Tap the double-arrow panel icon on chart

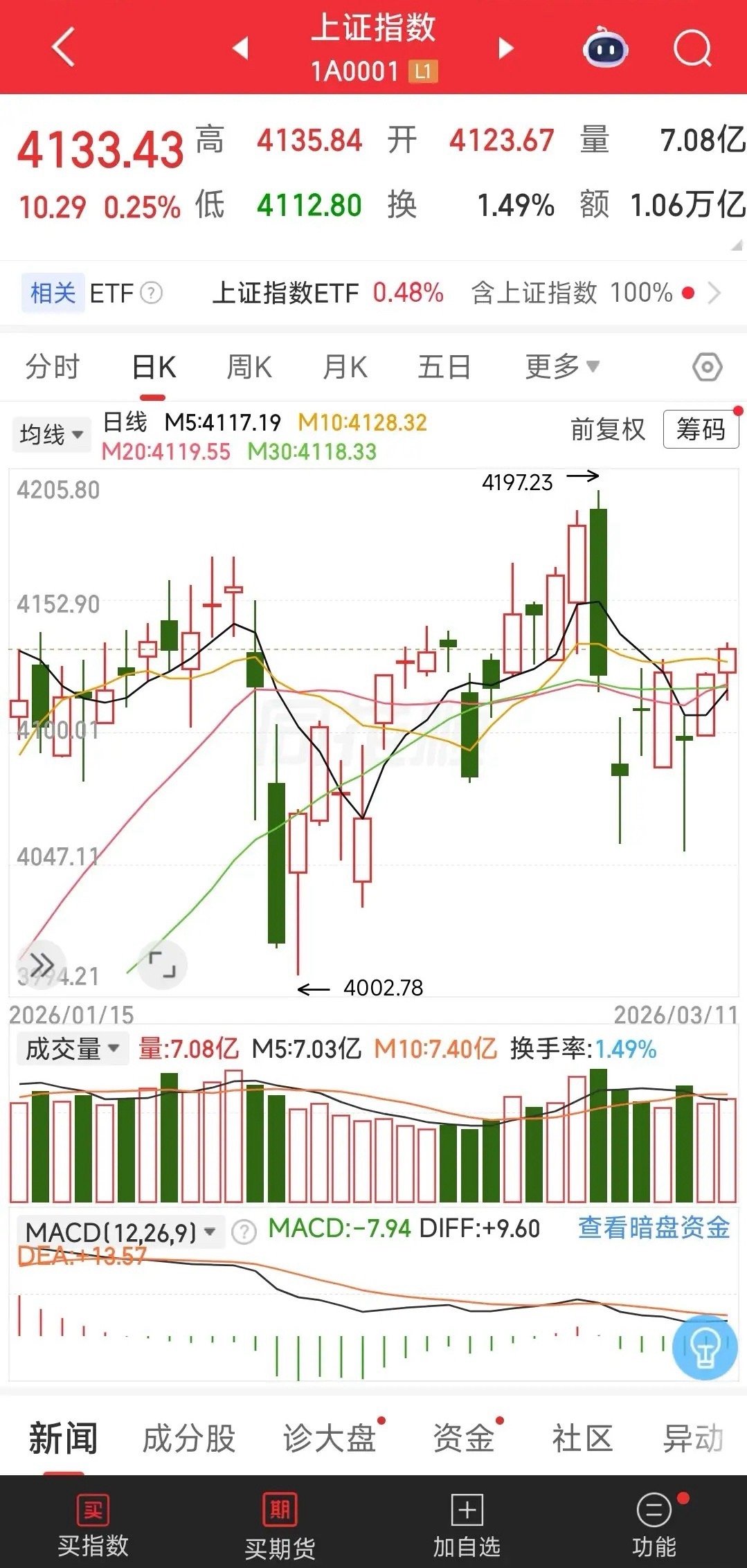[43, 962]
